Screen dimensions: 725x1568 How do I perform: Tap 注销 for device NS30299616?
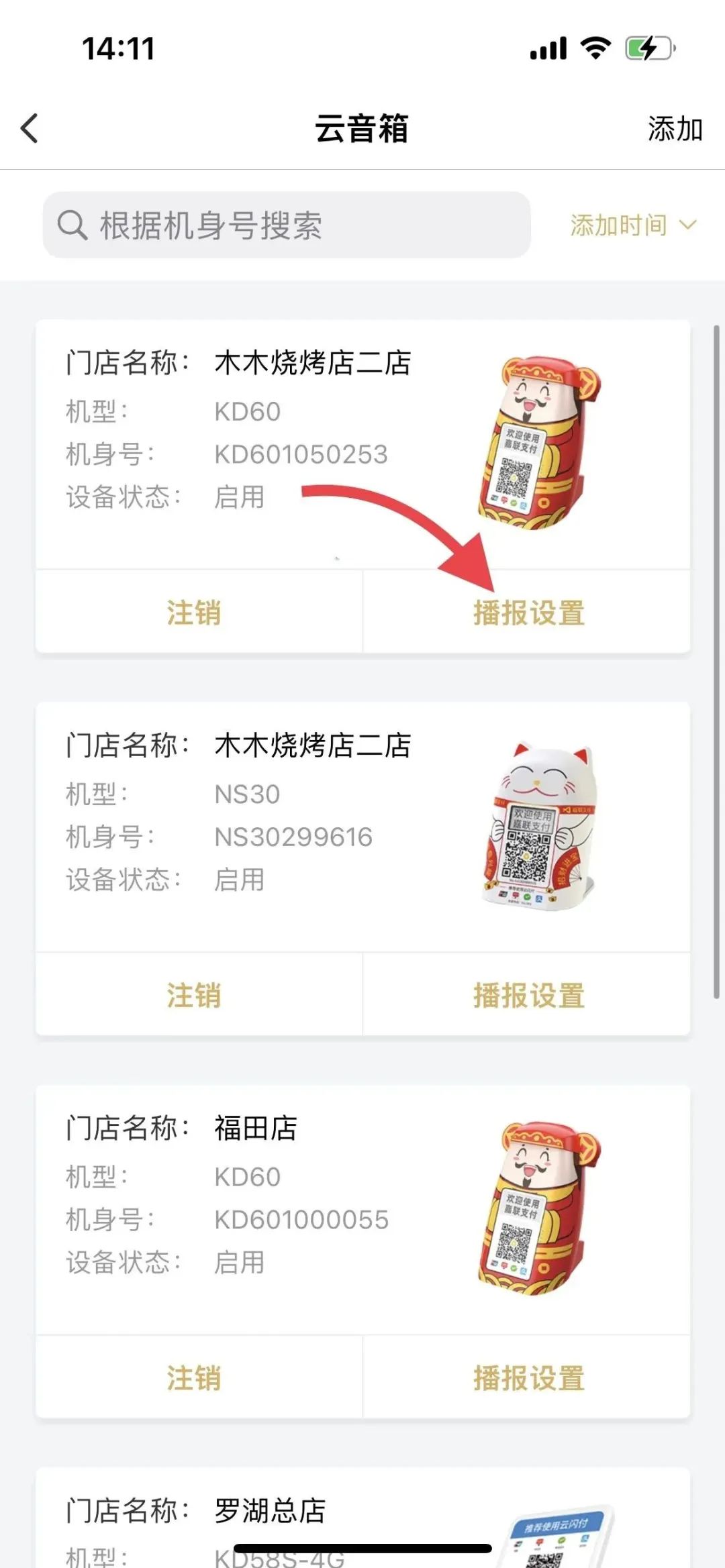pos(194,995)
